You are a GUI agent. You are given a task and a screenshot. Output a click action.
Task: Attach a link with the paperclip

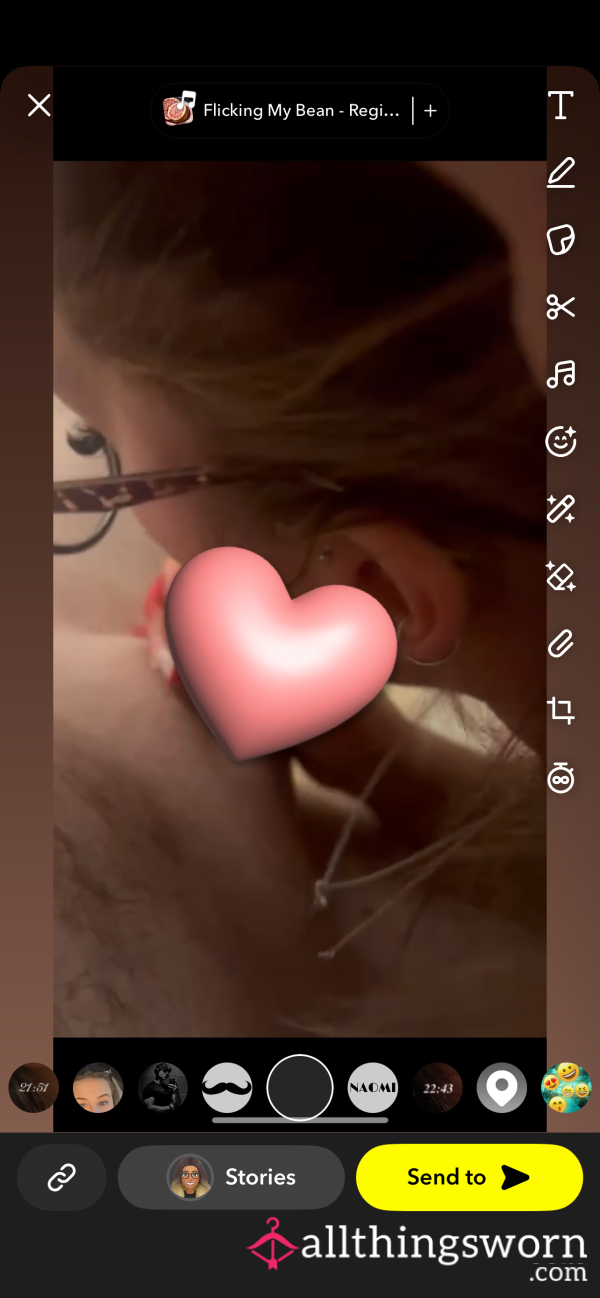pyautogui.click(x=561, y=643)
